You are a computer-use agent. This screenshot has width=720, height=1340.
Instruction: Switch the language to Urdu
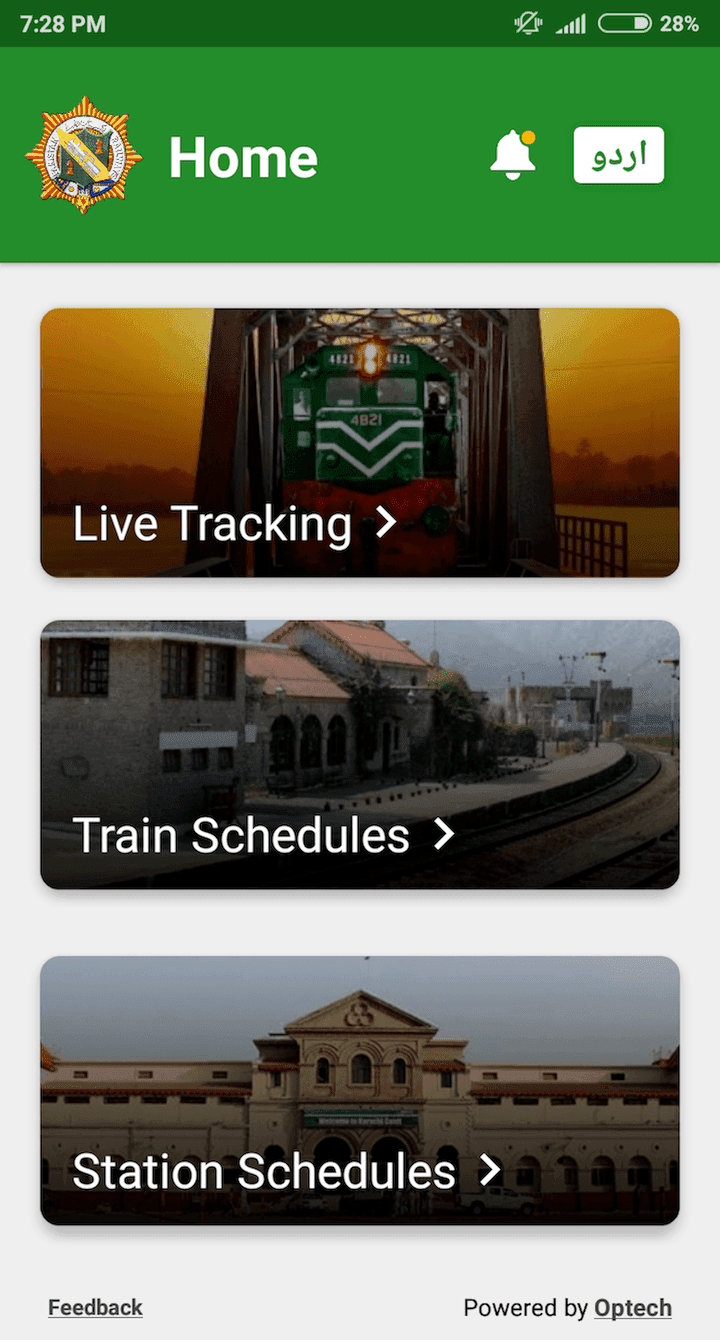[x=619, y=155]
